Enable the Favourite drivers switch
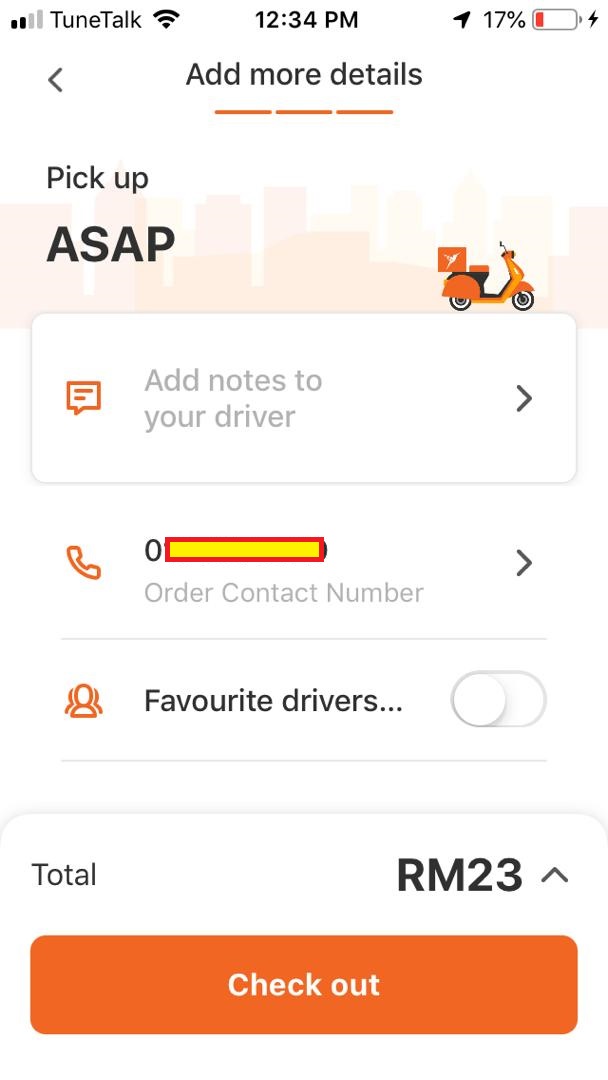 497,700
